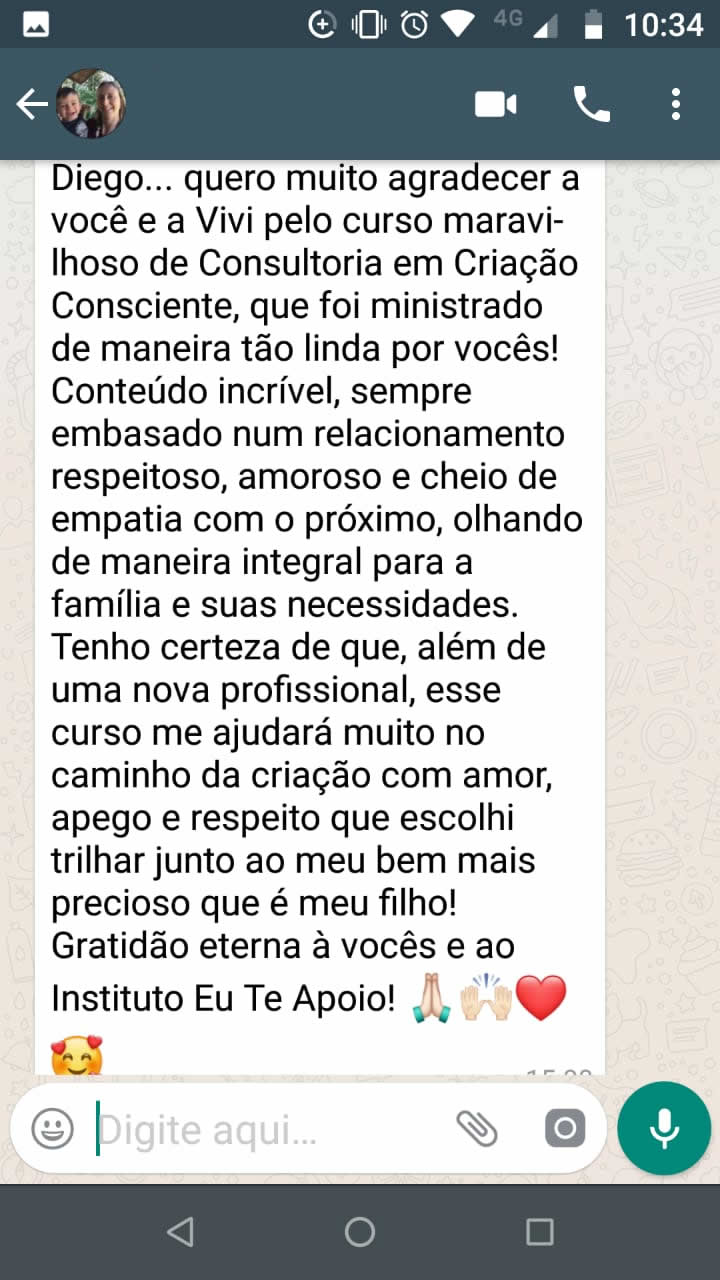Tap the microphone button to record audio
720x1280 pixels.
[x=664, y=1128]
